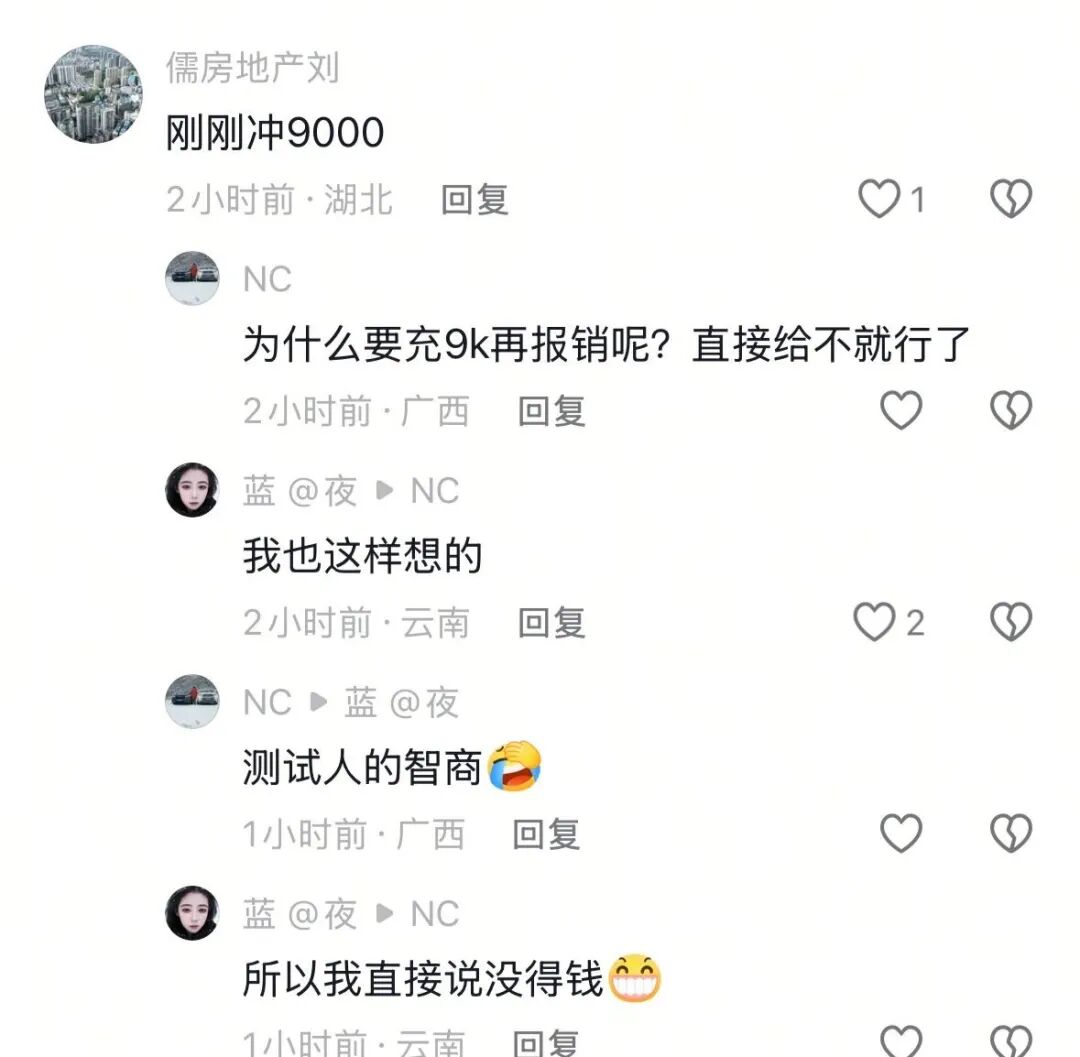This screenshot has width=1080, height=1057.
Task: Tap 回复 under 为什么要充9k再报销呢
Action: tap(551, 411)
